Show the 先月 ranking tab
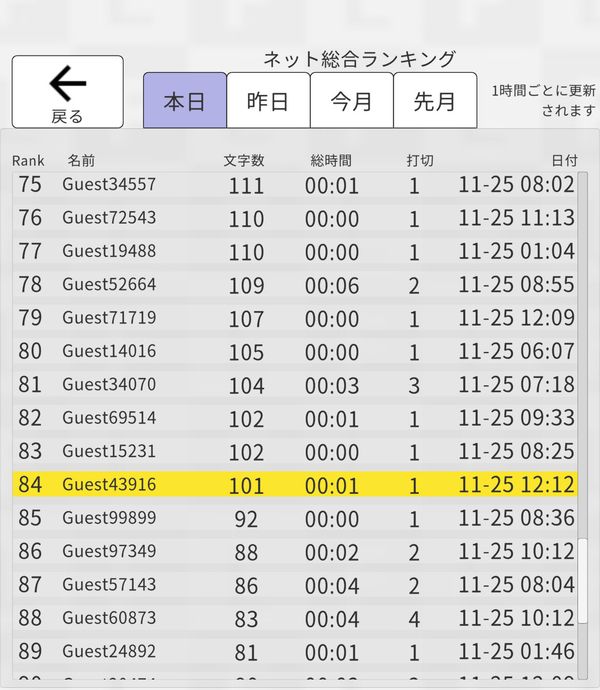The width and height of the screenshot is (600, 690). 435,101
